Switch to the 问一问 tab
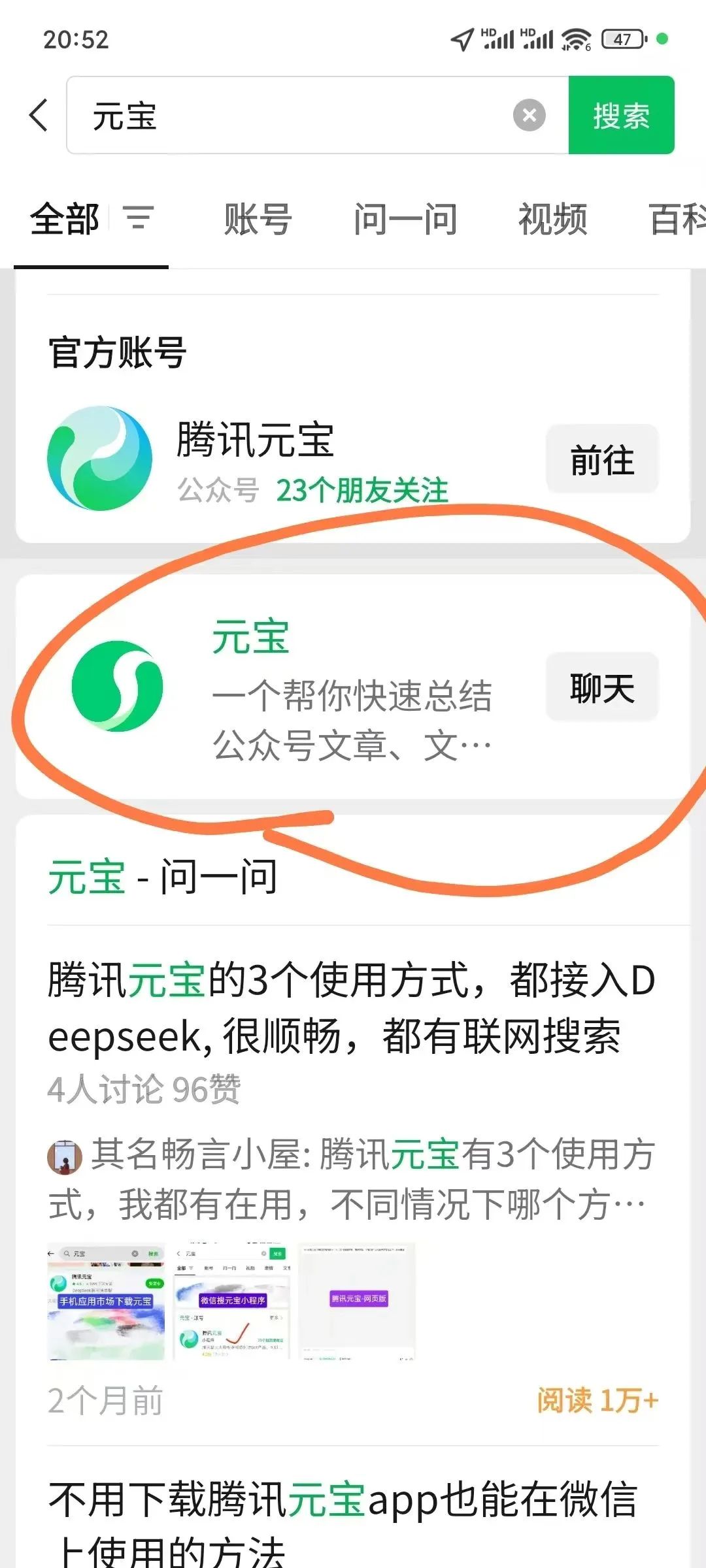This screenshot has width=706, height=1568. pyautogui.click(x=405, y=219)
